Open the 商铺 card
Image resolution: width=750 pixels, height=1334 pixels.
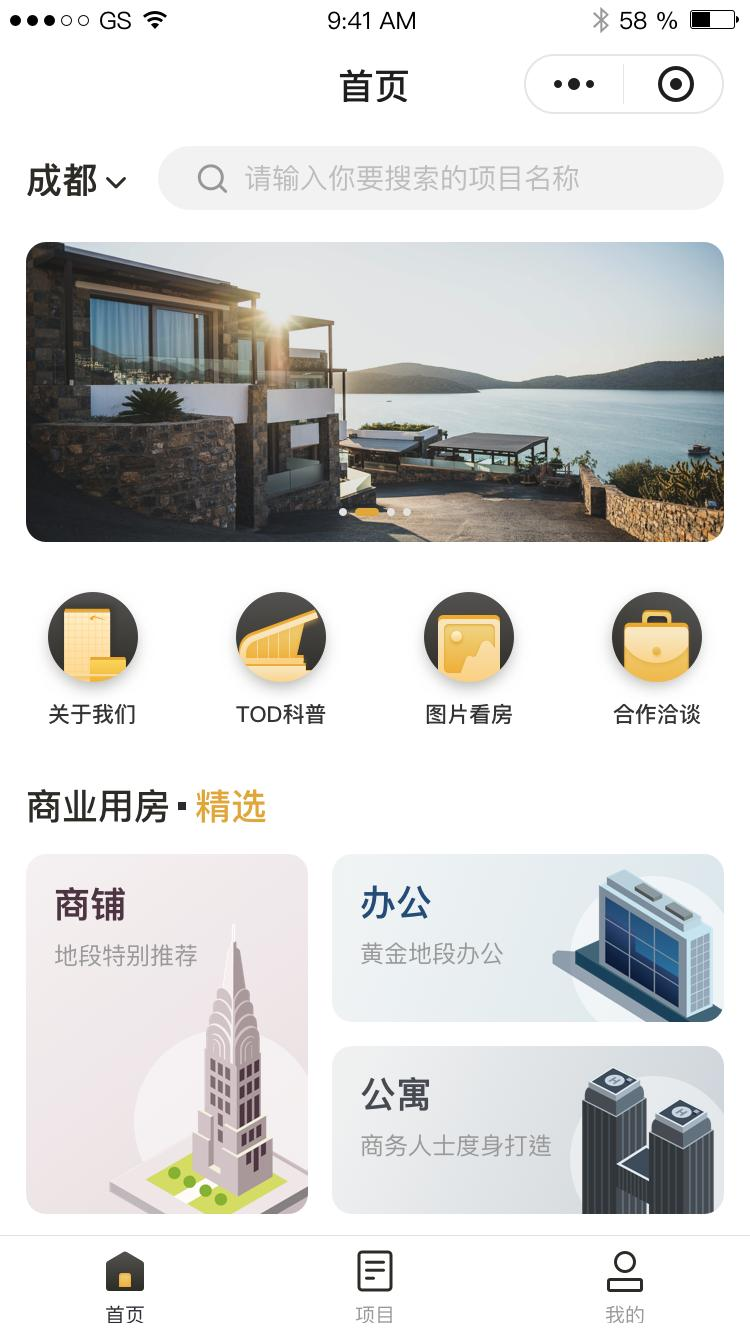[167, 1034]
